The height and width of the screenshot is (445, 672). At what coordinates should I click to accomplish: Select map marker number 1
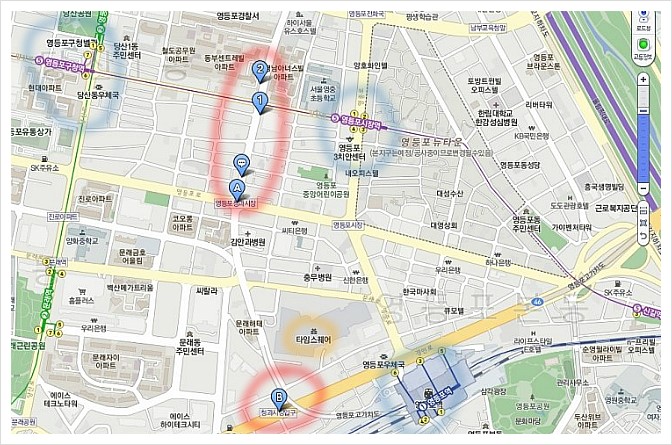click(261, 100)
